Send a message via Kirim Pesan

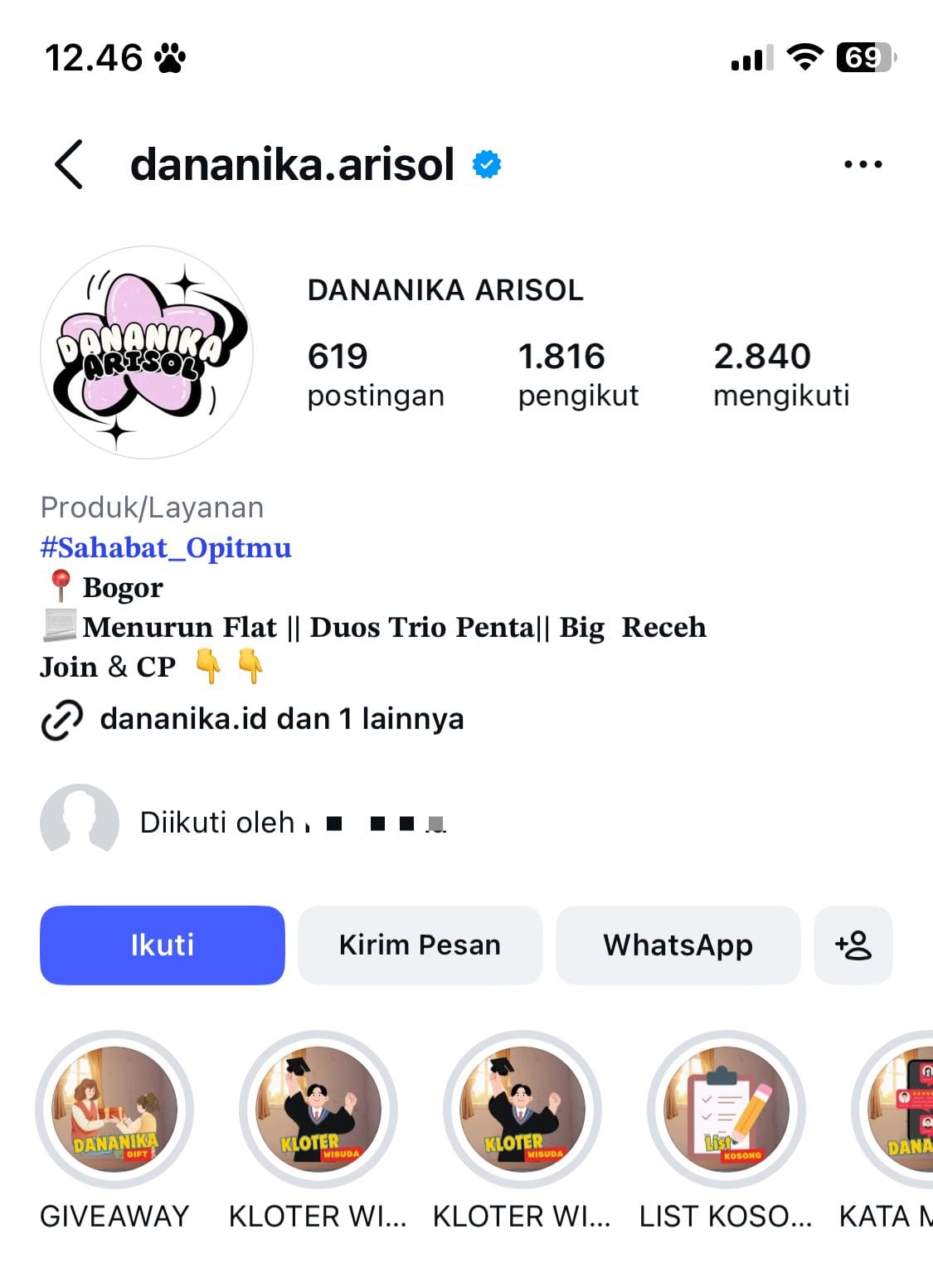tap(420, 945)
